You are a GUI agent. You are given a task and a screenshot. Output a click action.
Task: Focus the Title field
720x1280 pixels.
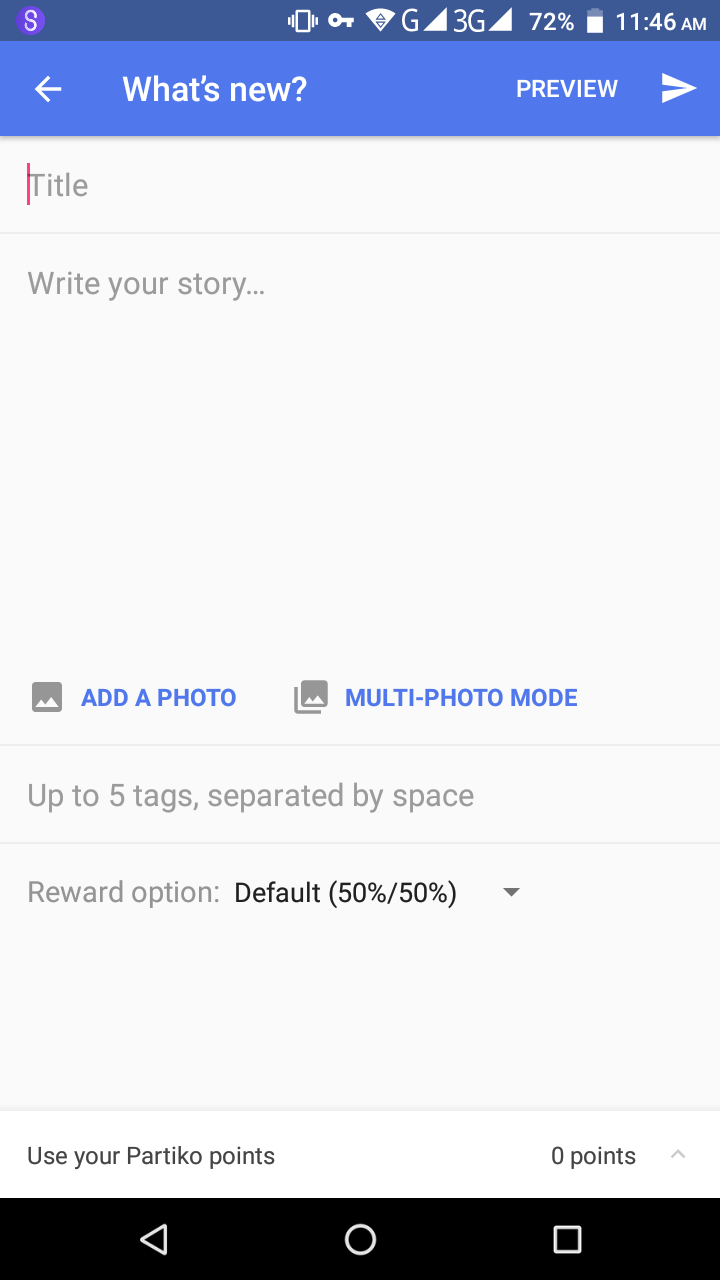[x=360, y=185]
